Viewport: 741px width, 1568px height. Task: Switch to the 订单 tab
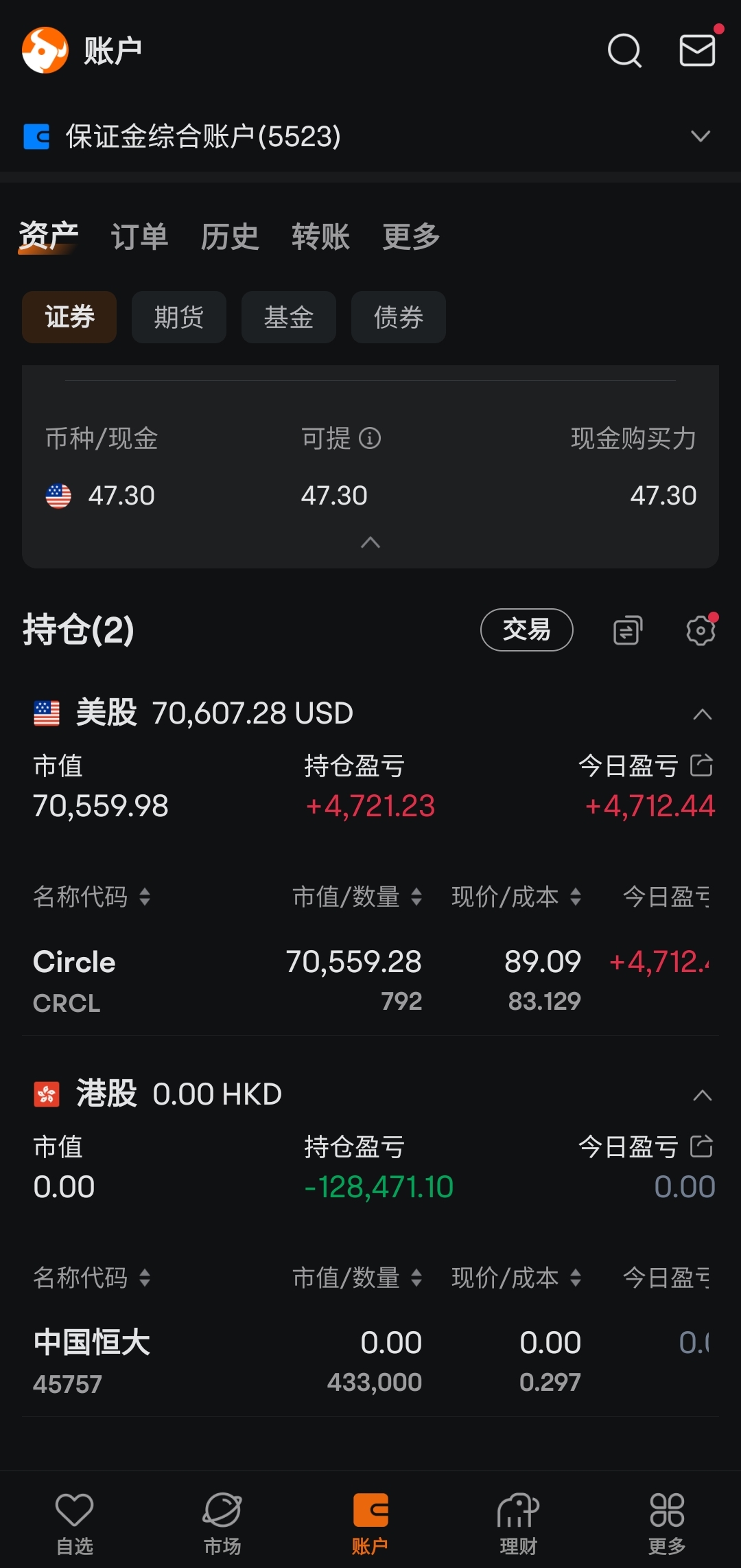[x=139, y=236]
